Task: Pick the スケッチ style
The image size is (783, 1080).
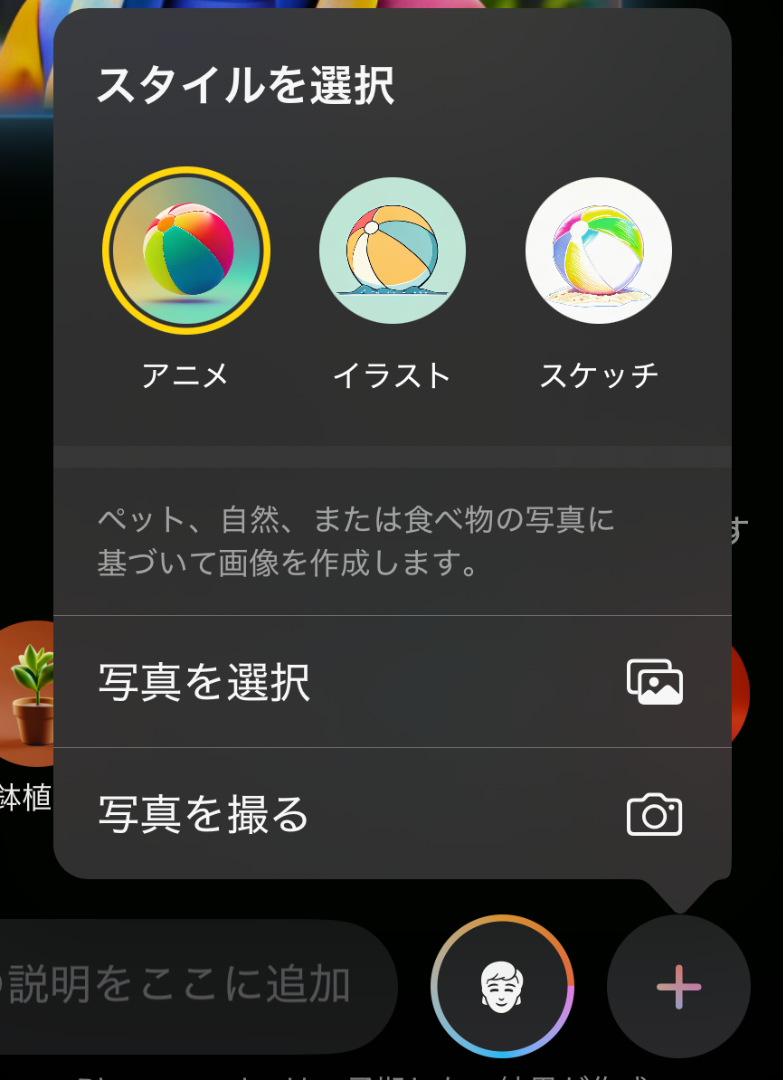Action: [599, 250]
